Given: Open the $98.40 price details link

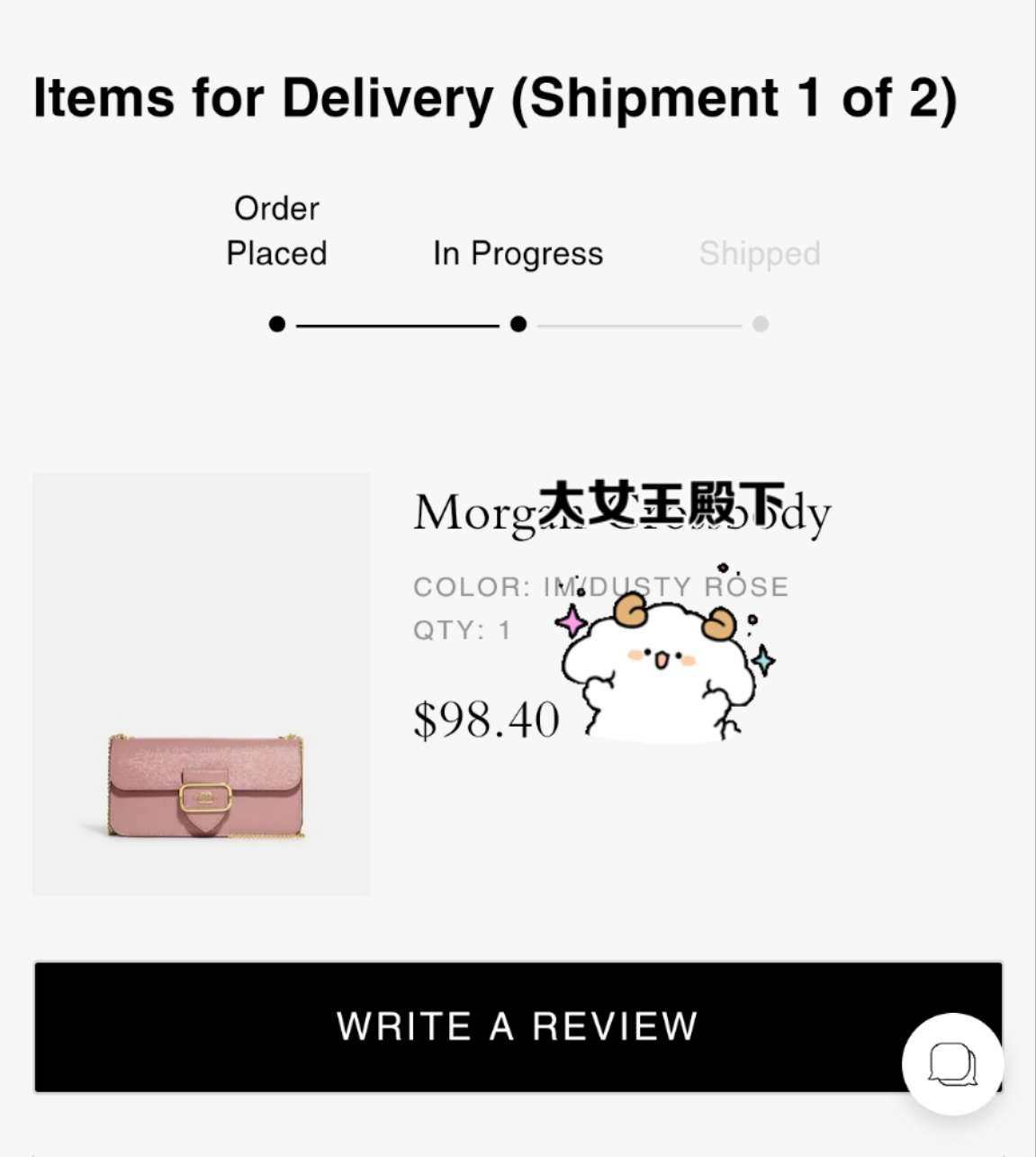Looking at the screenshot, I should point(486,719).
